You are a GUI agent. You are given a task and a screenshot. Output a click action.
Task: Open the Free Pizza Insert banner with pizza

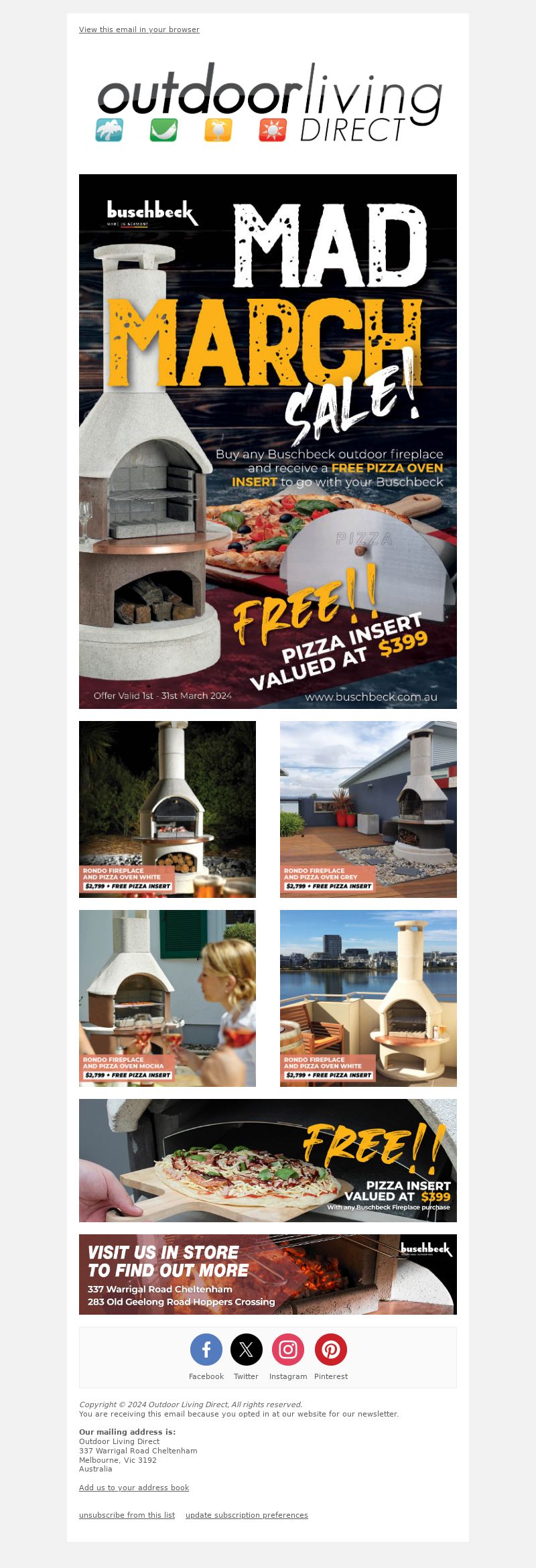tap(268, 1160)
